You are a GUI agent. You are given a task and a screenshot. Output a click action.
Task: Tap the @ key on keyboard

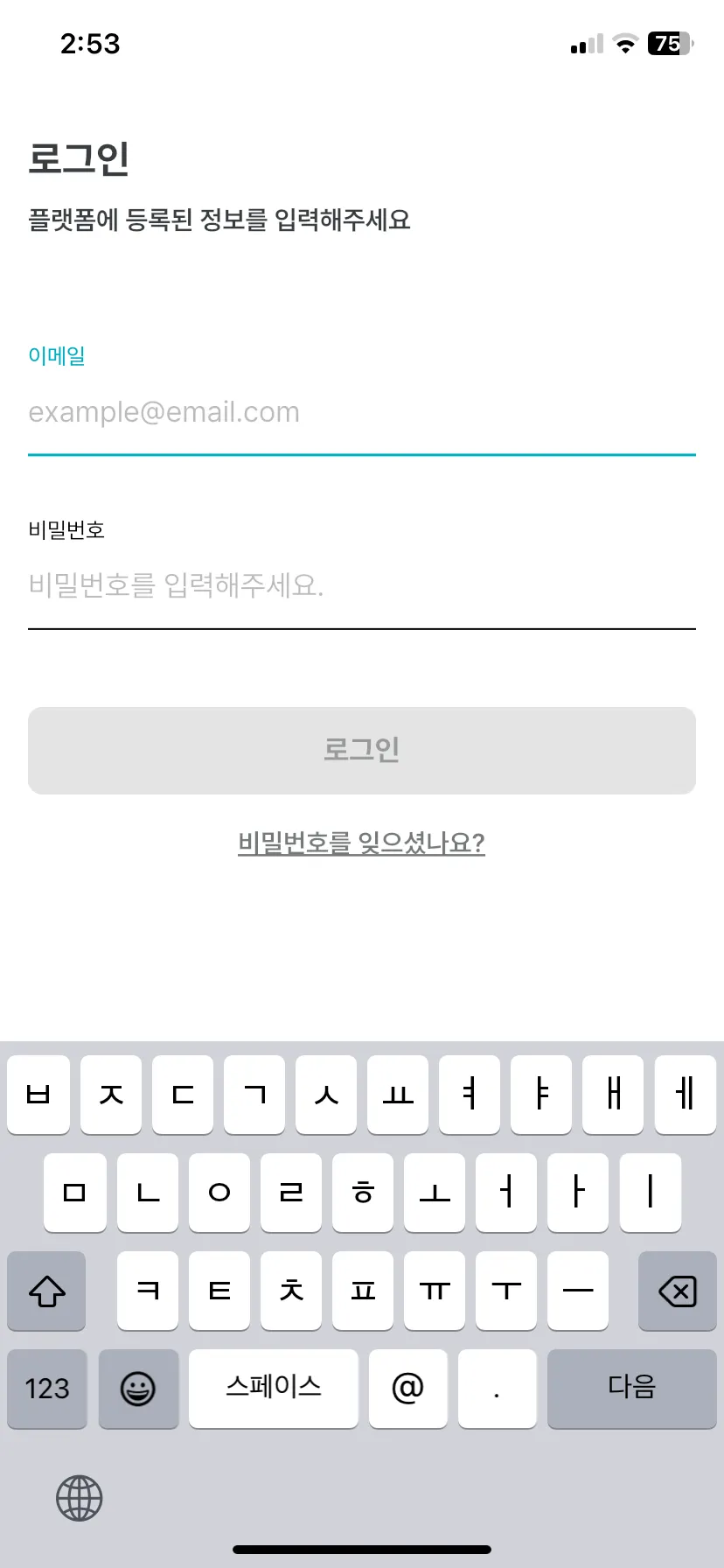point(407,1388)
